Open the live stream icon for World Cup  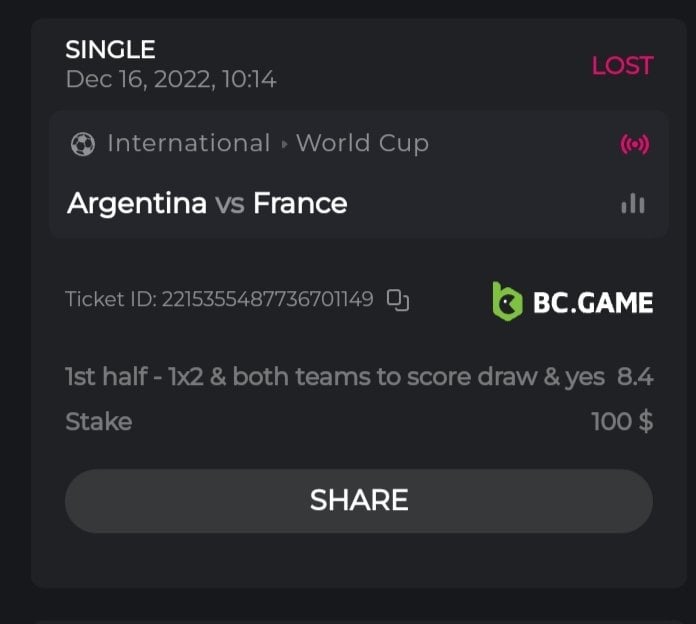pos(634,145)
